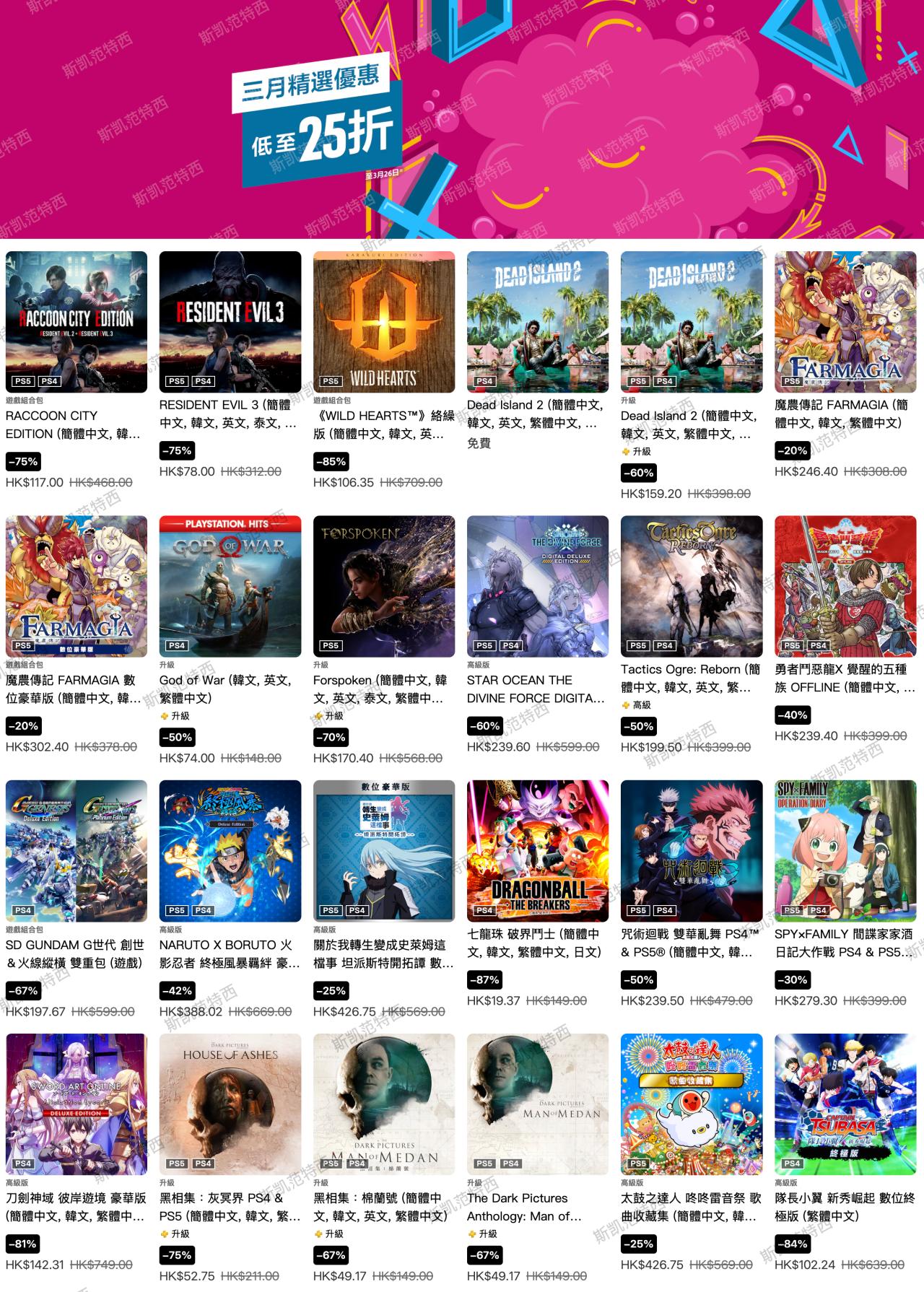924x1292 pixels.
Task: Open the free Dead Island 2 PS4 card
Action: click(537, 322)
